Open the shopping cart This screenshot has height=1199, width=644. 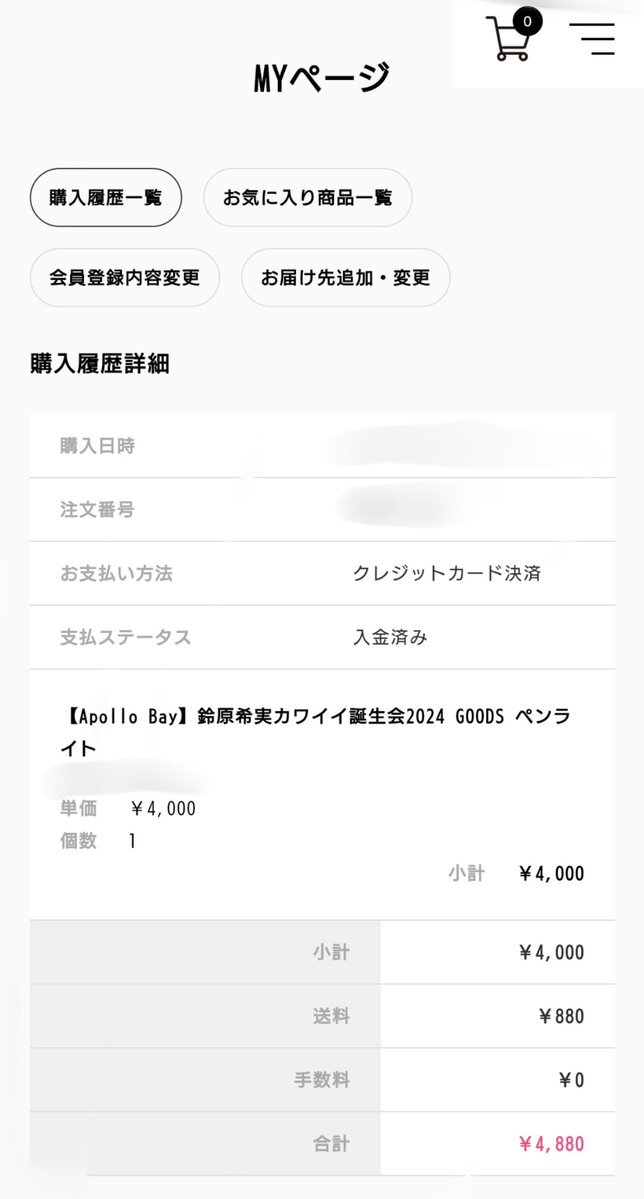pyautogui.click(x=510, y=40)
